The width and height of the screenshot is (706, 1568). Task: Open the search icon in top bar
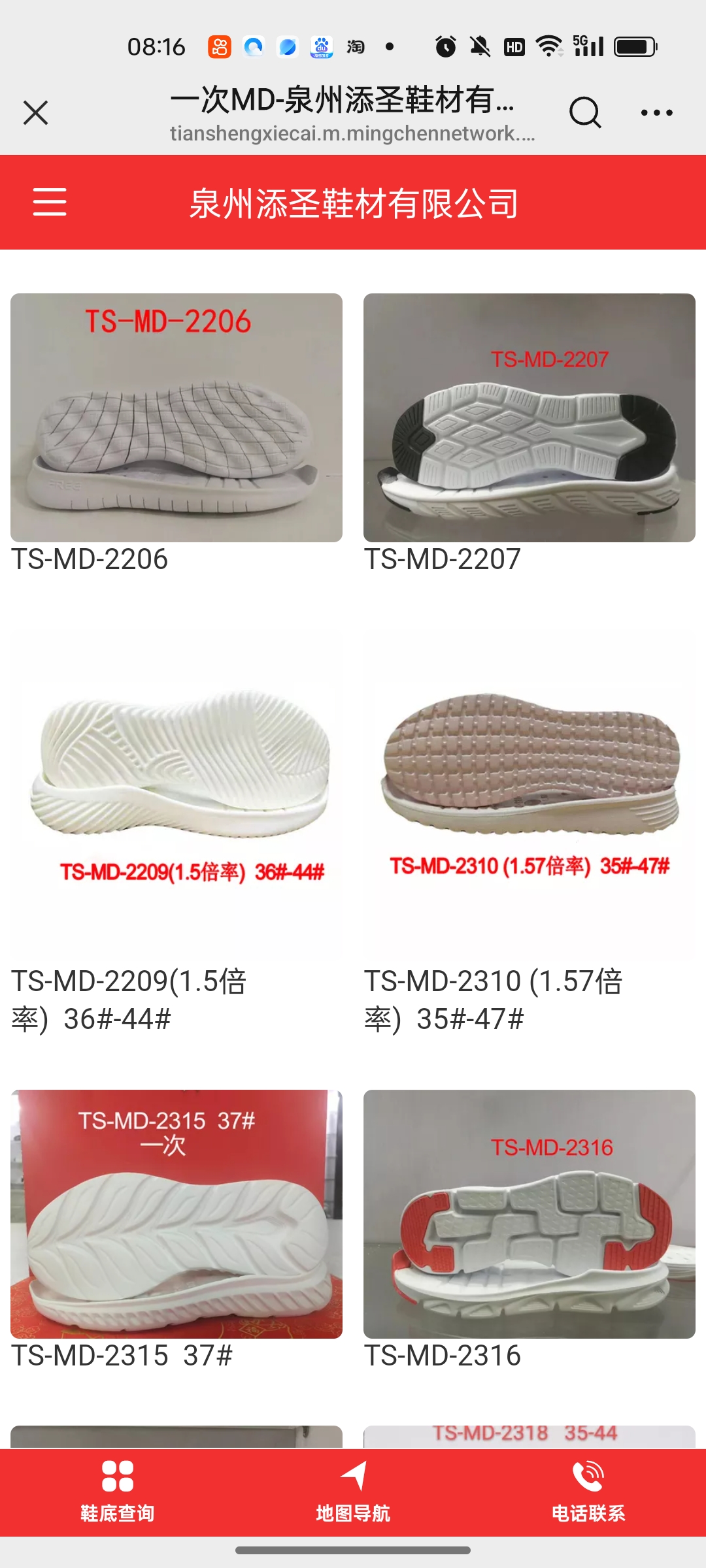(584, 112)
